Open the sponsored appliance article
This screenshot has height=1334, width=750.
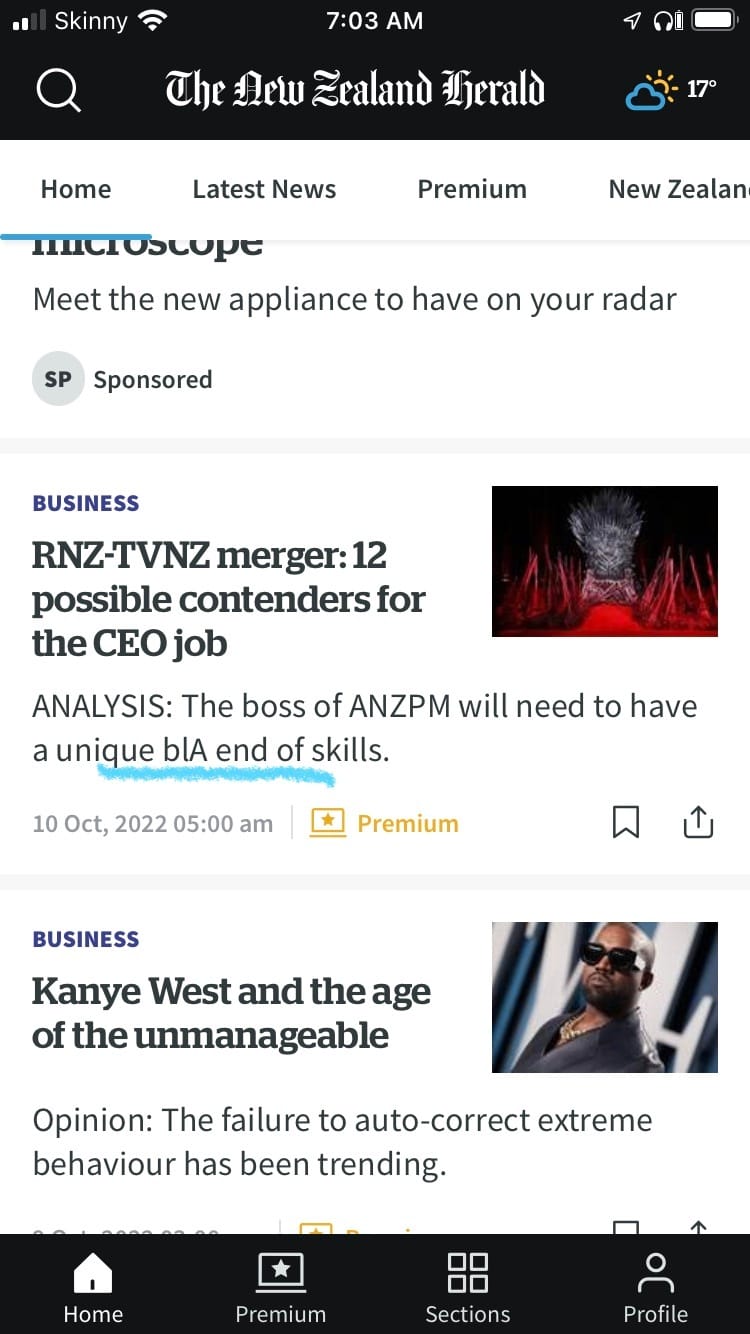354,299
